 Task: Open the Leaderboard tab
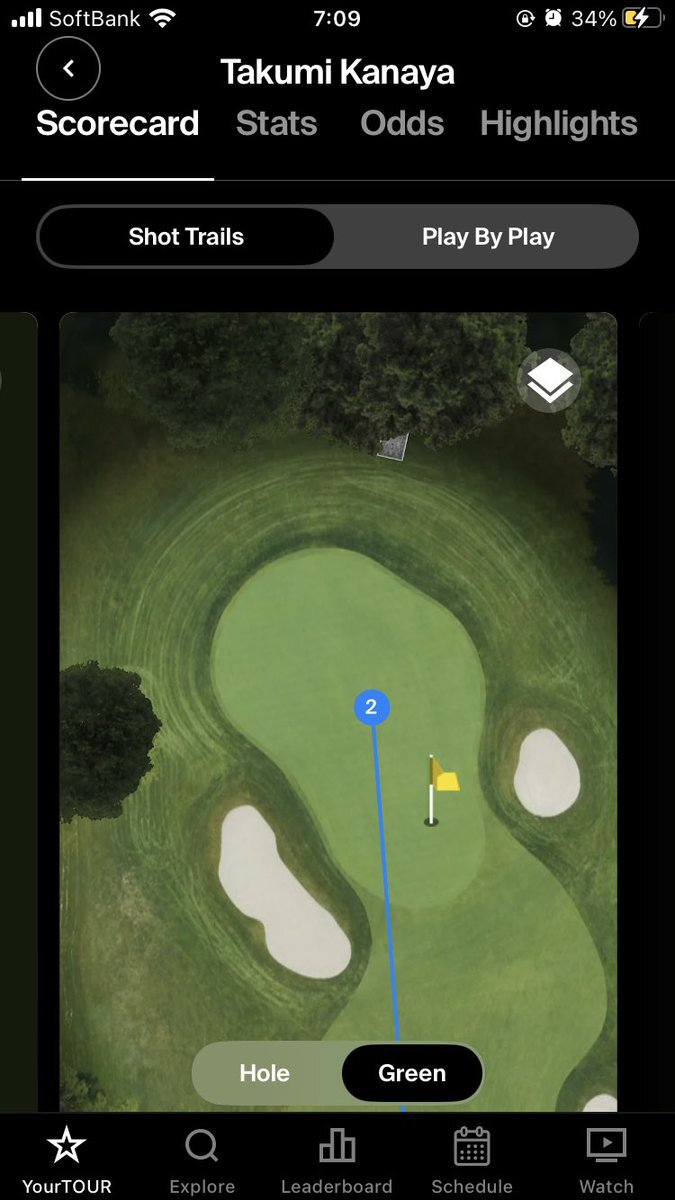coord(337,1160)
